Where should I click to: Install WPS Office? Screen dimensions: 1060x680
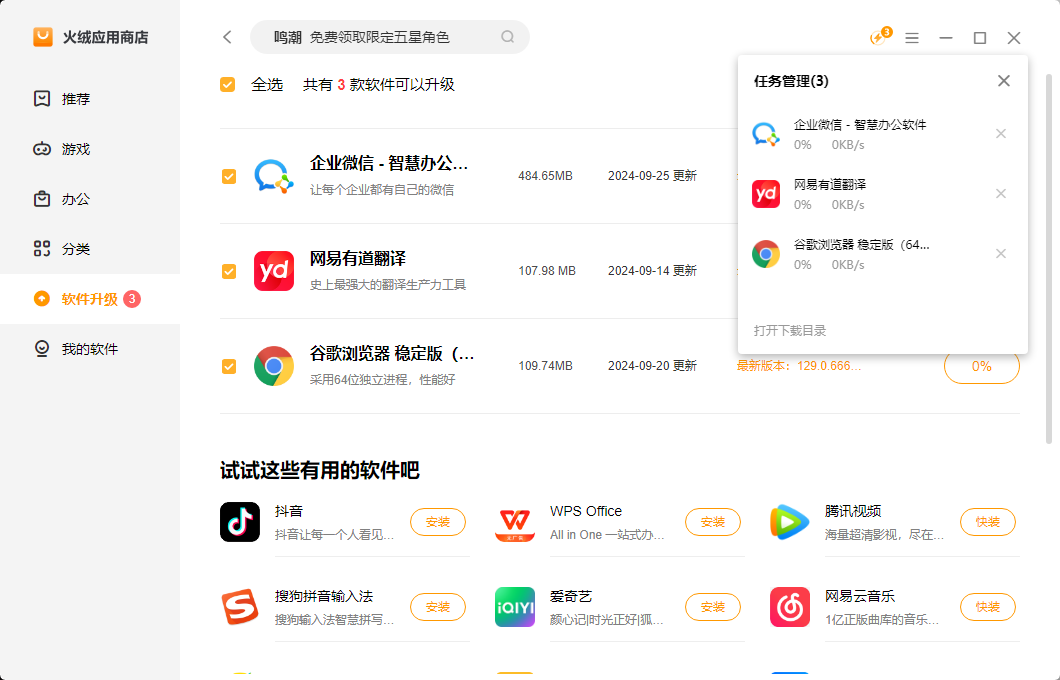(713, 522)
